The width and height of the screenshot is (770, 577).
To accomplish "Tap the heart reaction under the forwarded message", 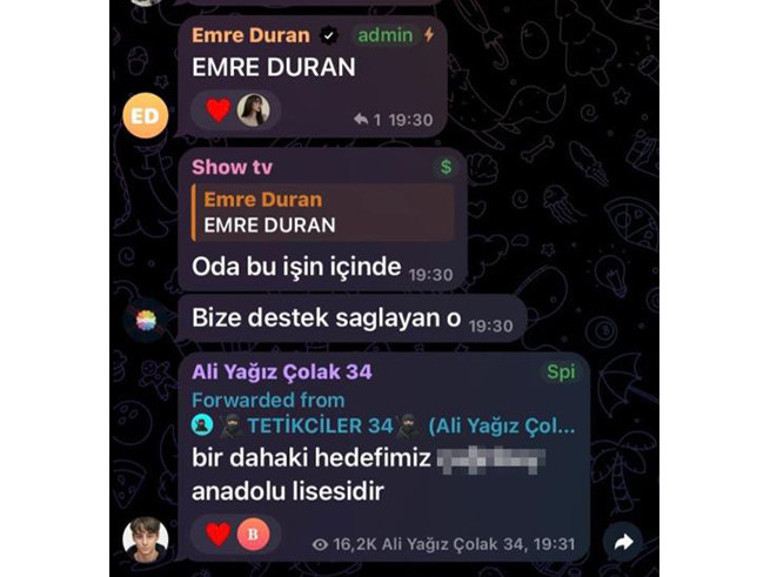I will [x=217, y=535].
